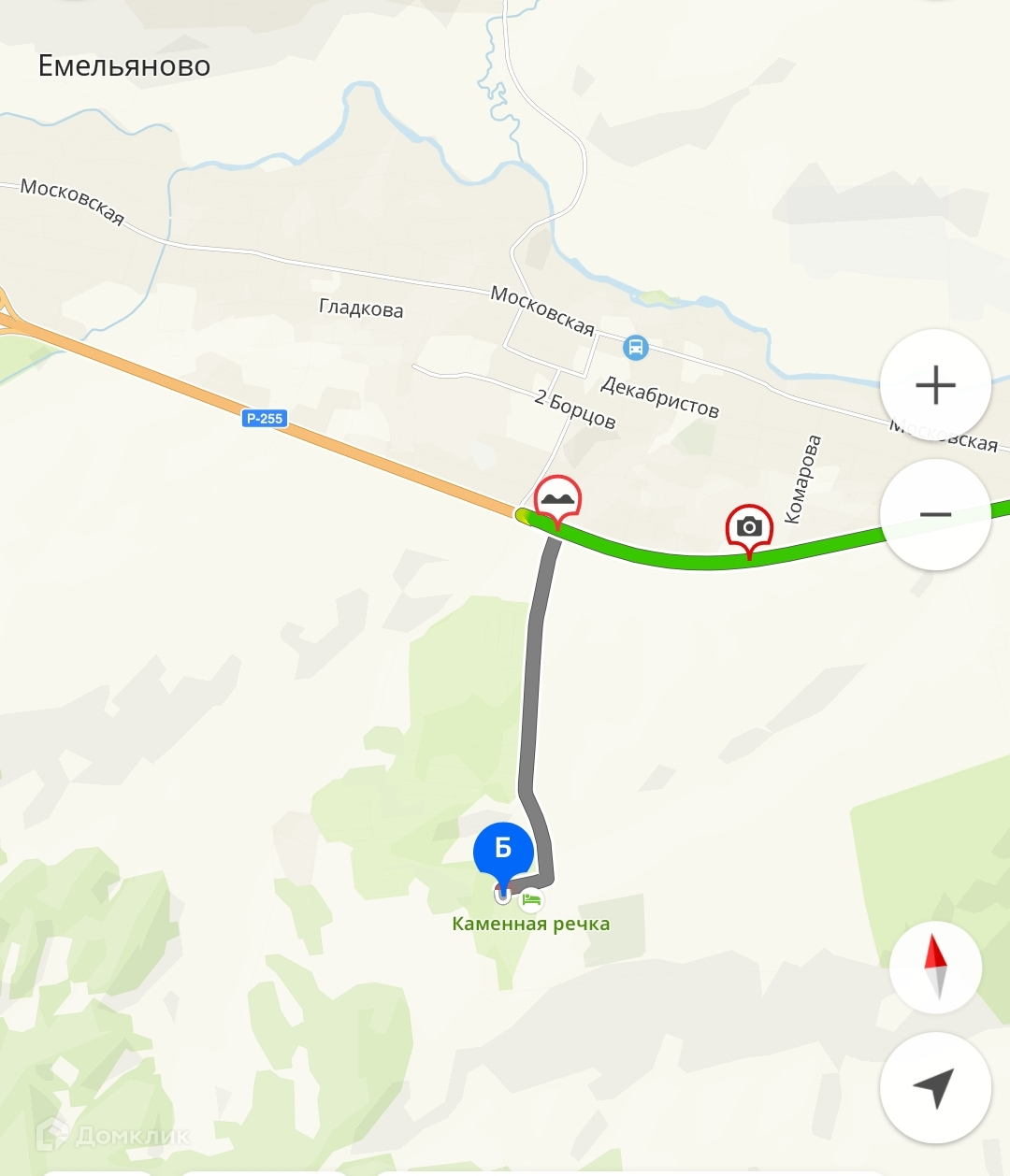Zoom in with the plus button
This screenshot has width=1010, height=1176.
pos(935,385)
